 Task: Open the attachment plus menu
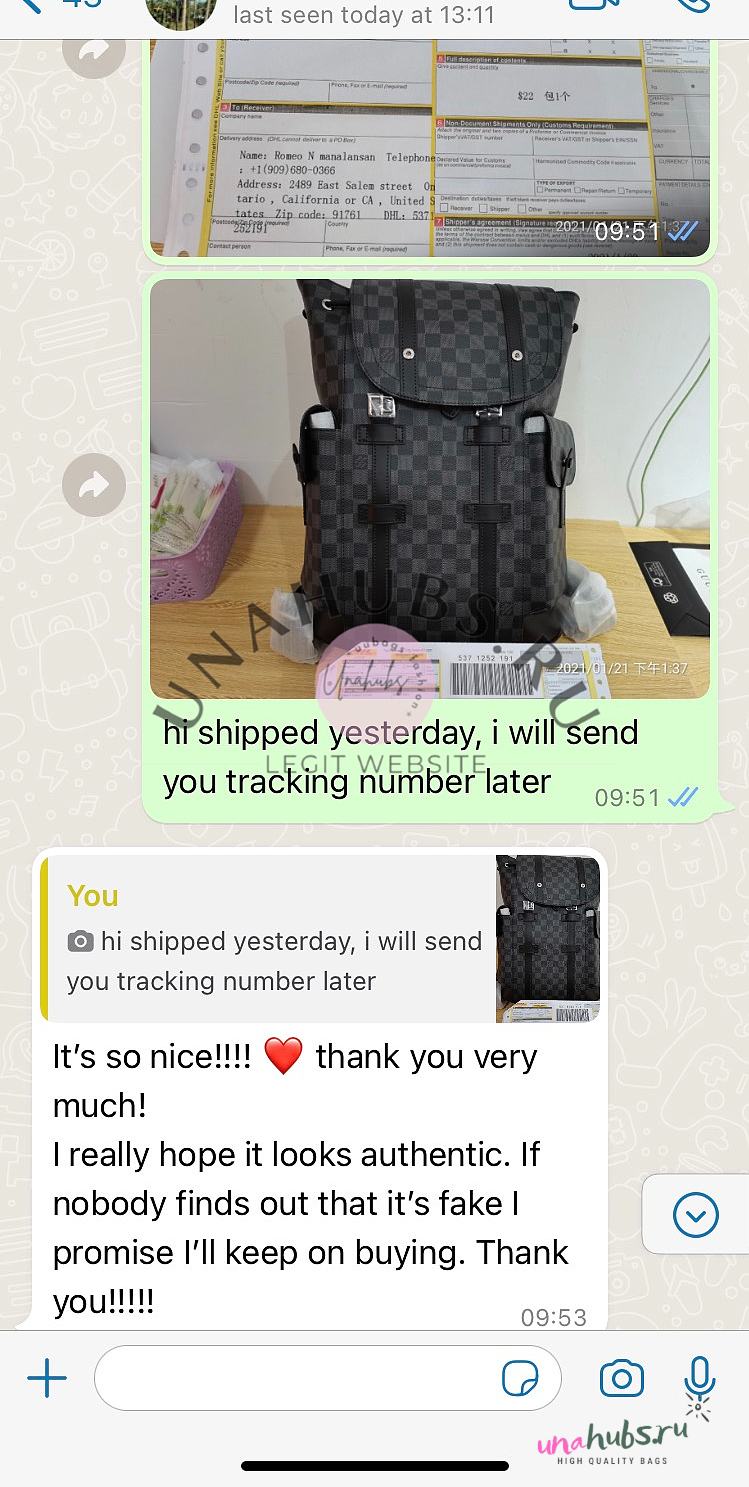click(x=47, y=1380)
